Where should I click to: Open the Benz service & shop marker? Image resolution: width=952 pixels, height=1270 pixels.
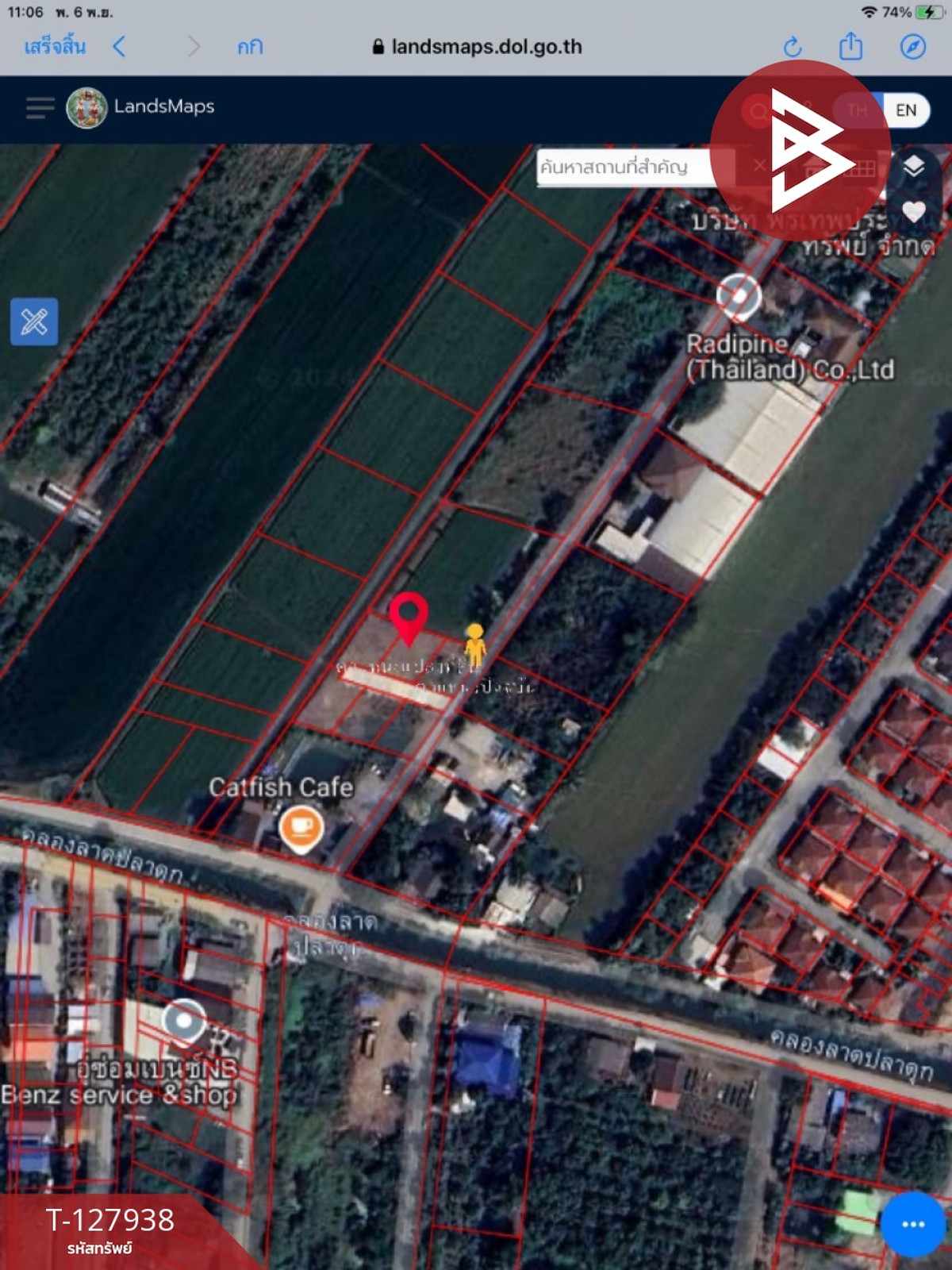point(184,1021)
